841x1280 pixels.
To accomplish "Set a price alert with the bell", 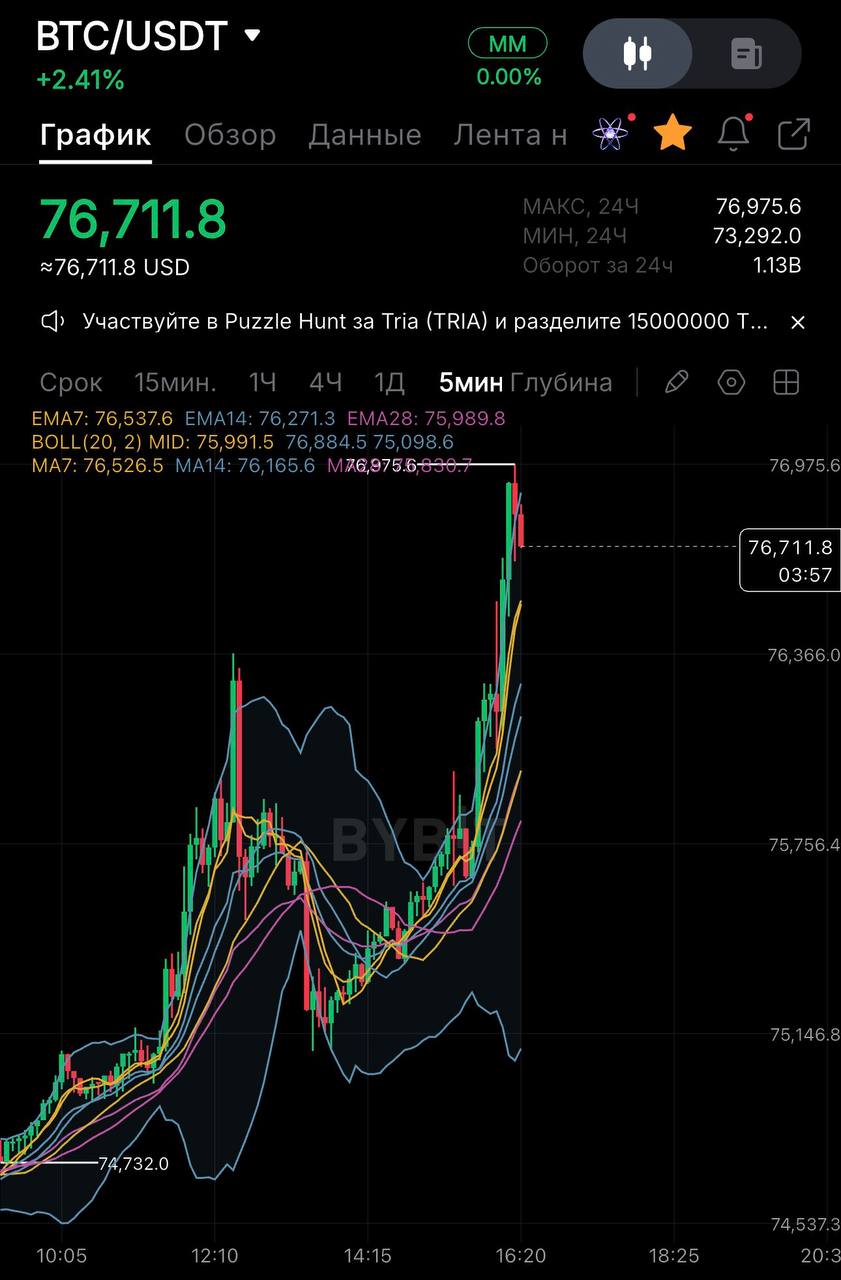I will 734,133.
